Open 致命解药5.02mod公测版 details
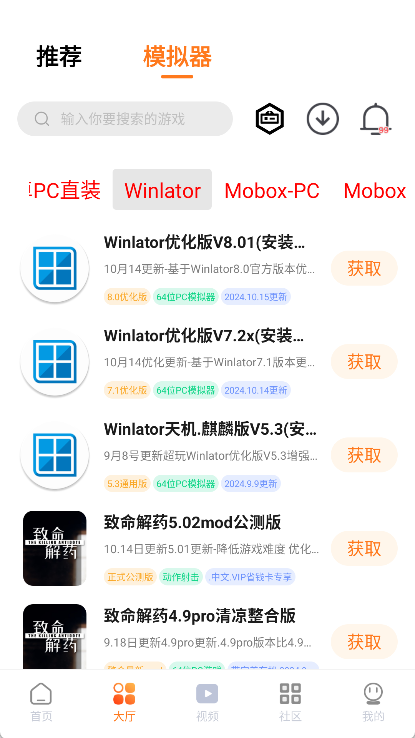The image size is (415, 738). [192, 522]
